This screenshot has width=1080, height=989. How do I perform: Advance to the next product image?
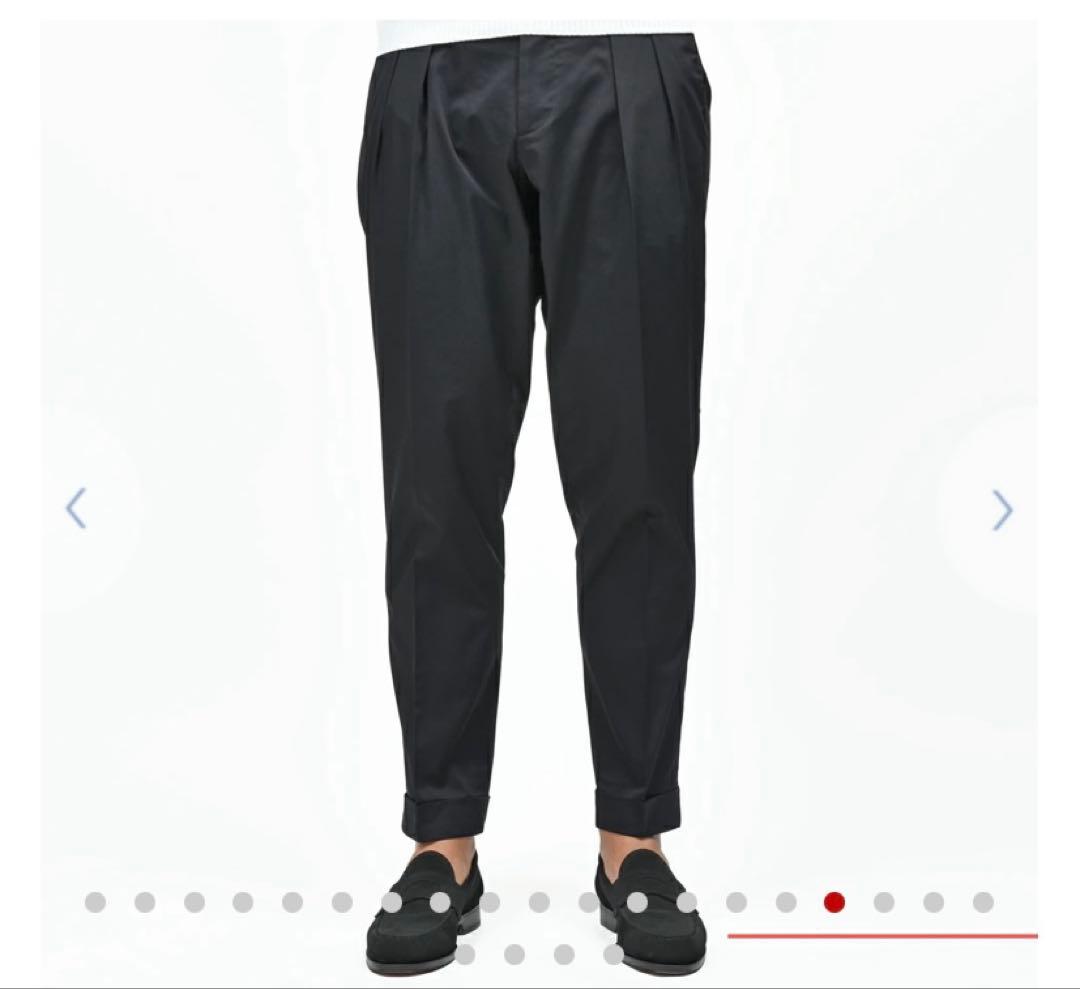[1002, 510]
